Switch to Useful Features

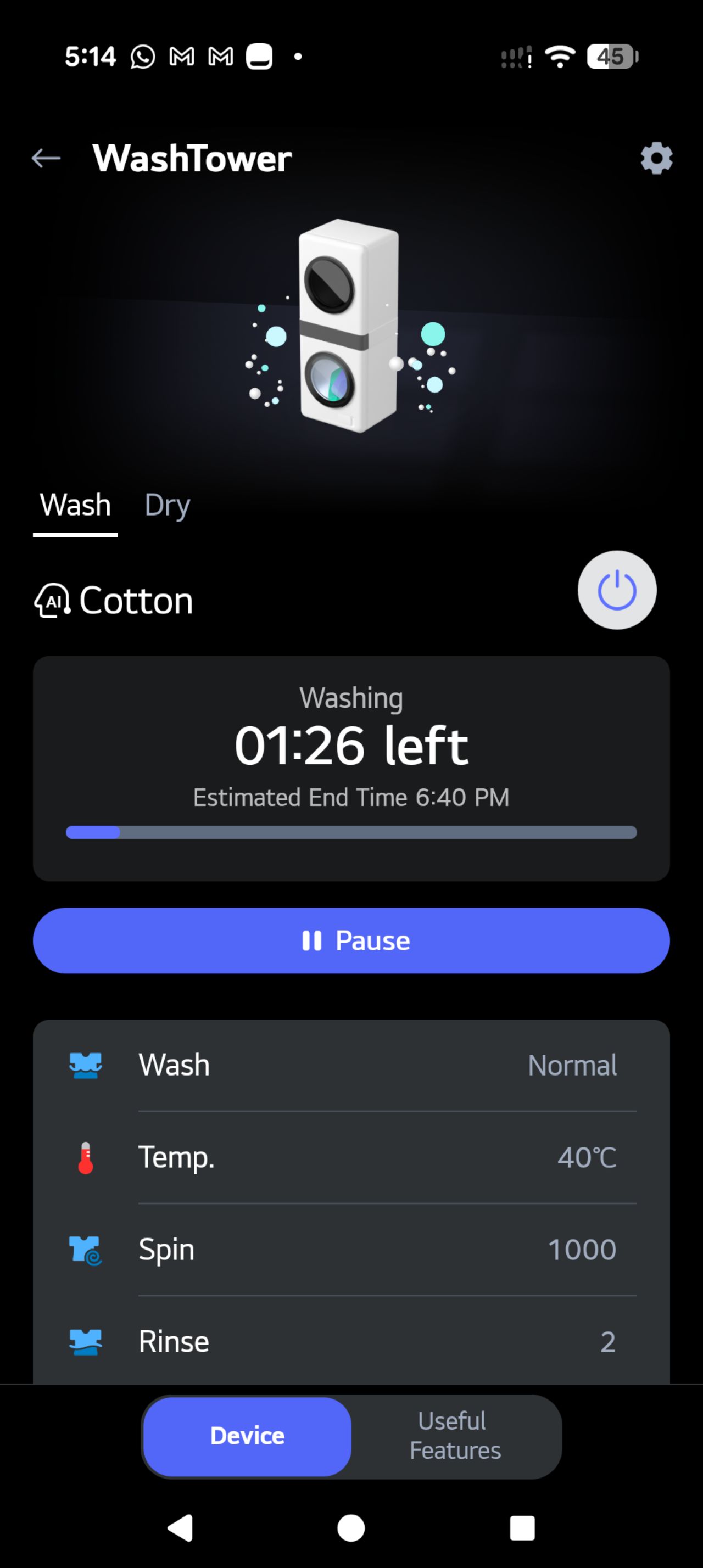click(x=455, y=1436)
